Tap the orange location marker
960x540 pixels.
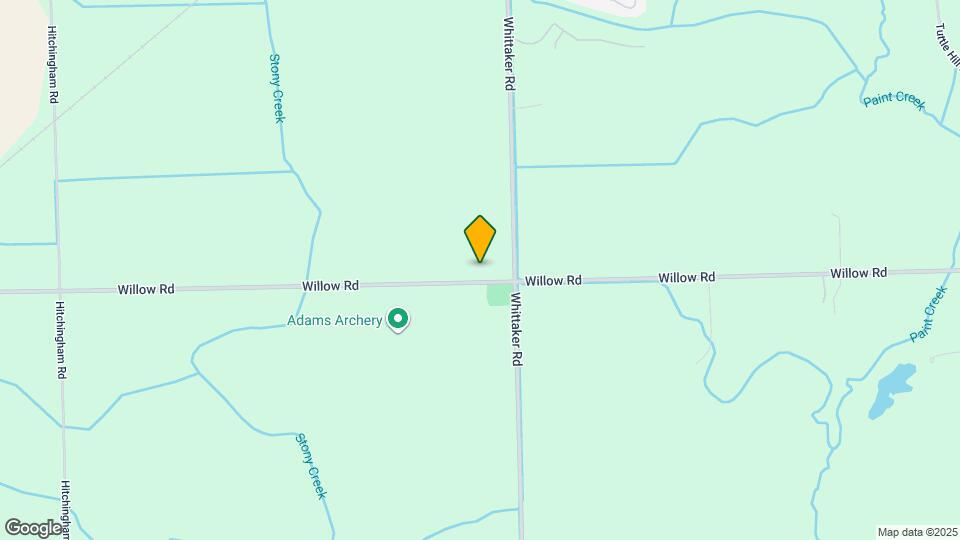(x=480, y=239)
